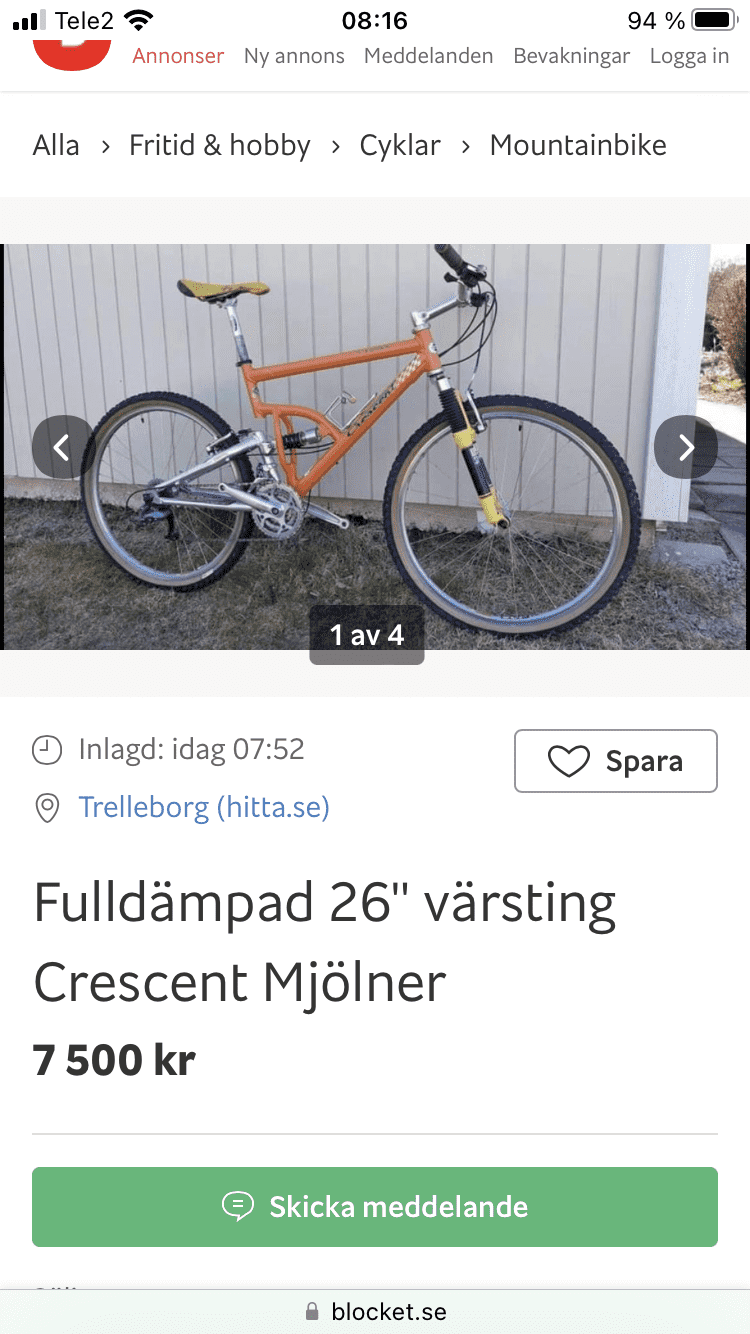
Task: Open Trelleborg location on hitta.se
Action: (204, 807)
